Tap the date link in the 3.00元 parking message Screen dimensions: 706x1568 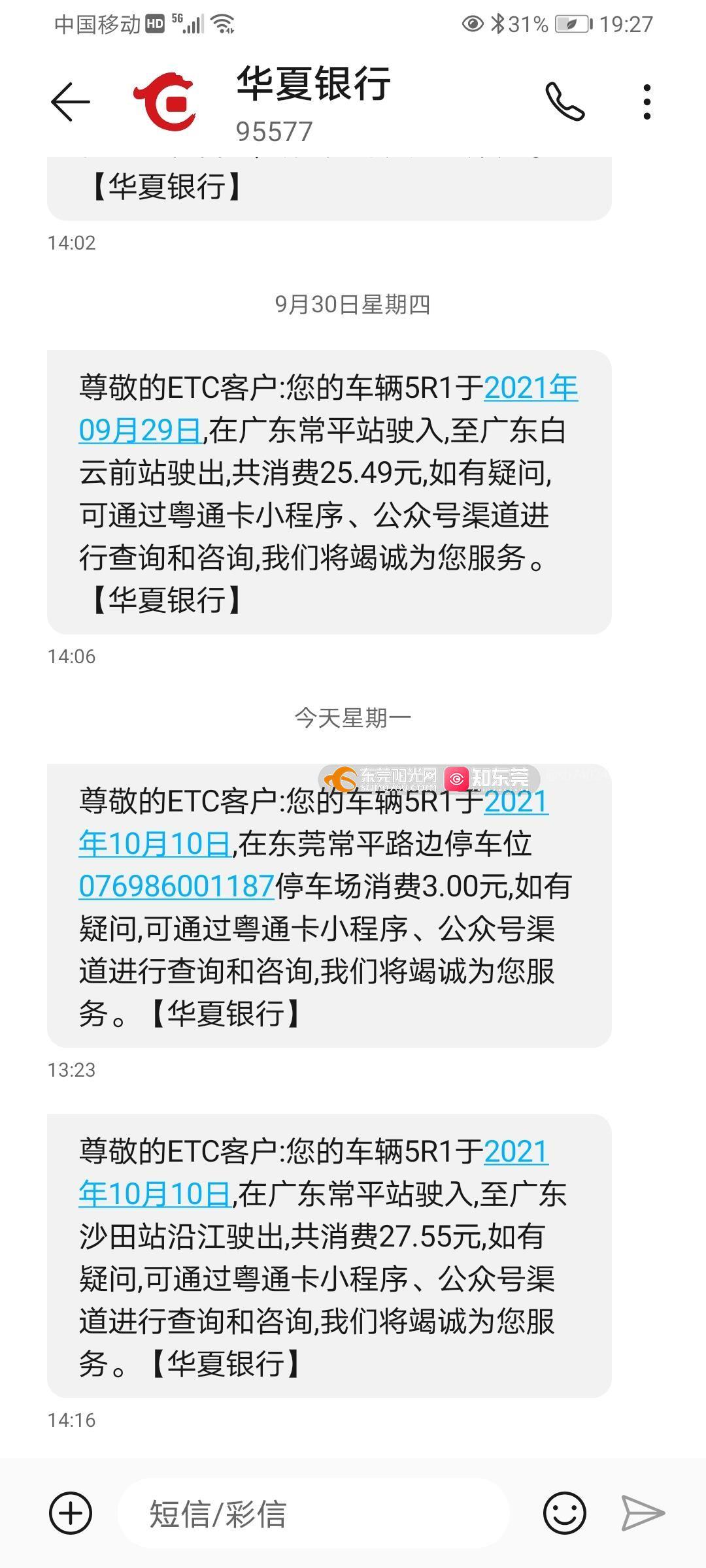pyautogui.click(x=314, y=823)
